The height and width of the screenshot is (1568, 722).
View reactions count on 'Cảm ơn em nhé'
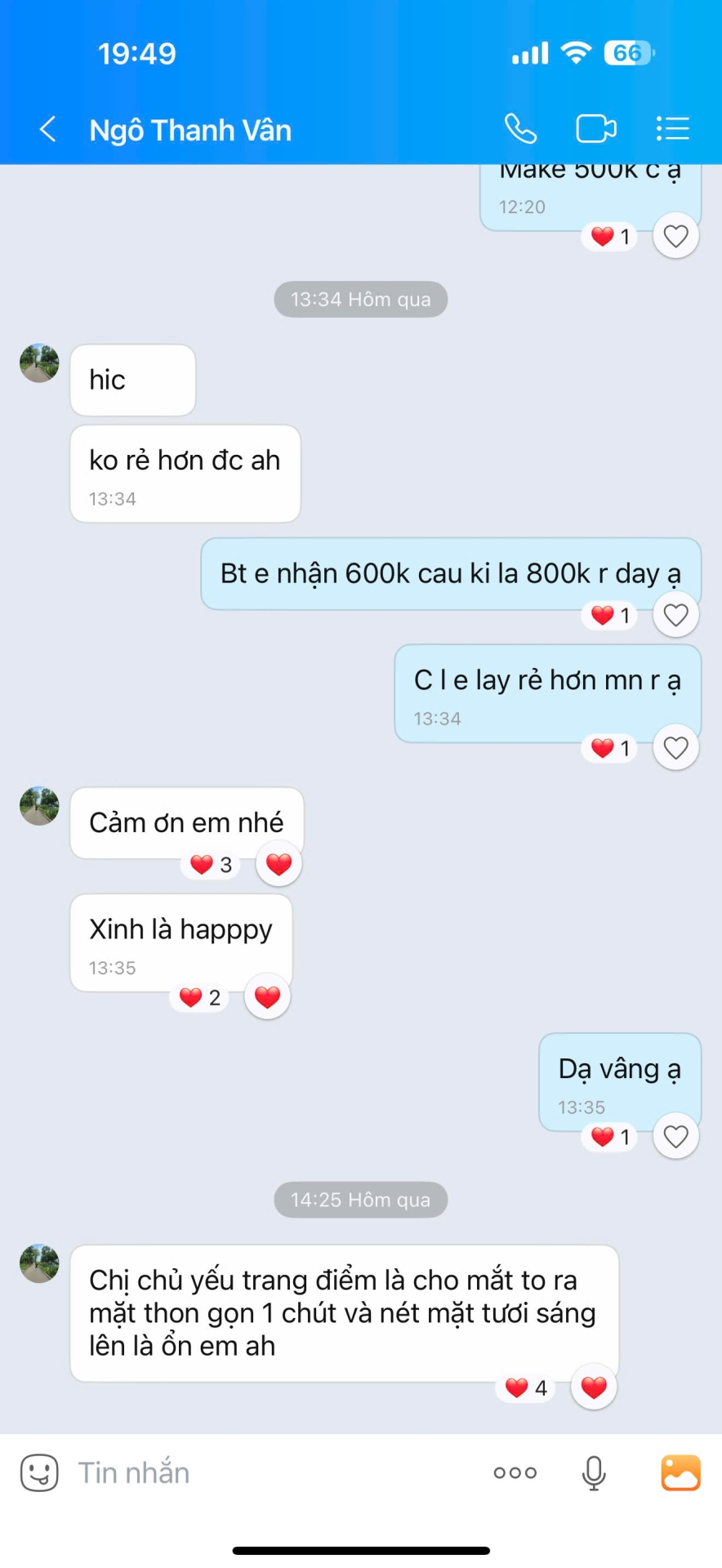click(x=212, y=864)
